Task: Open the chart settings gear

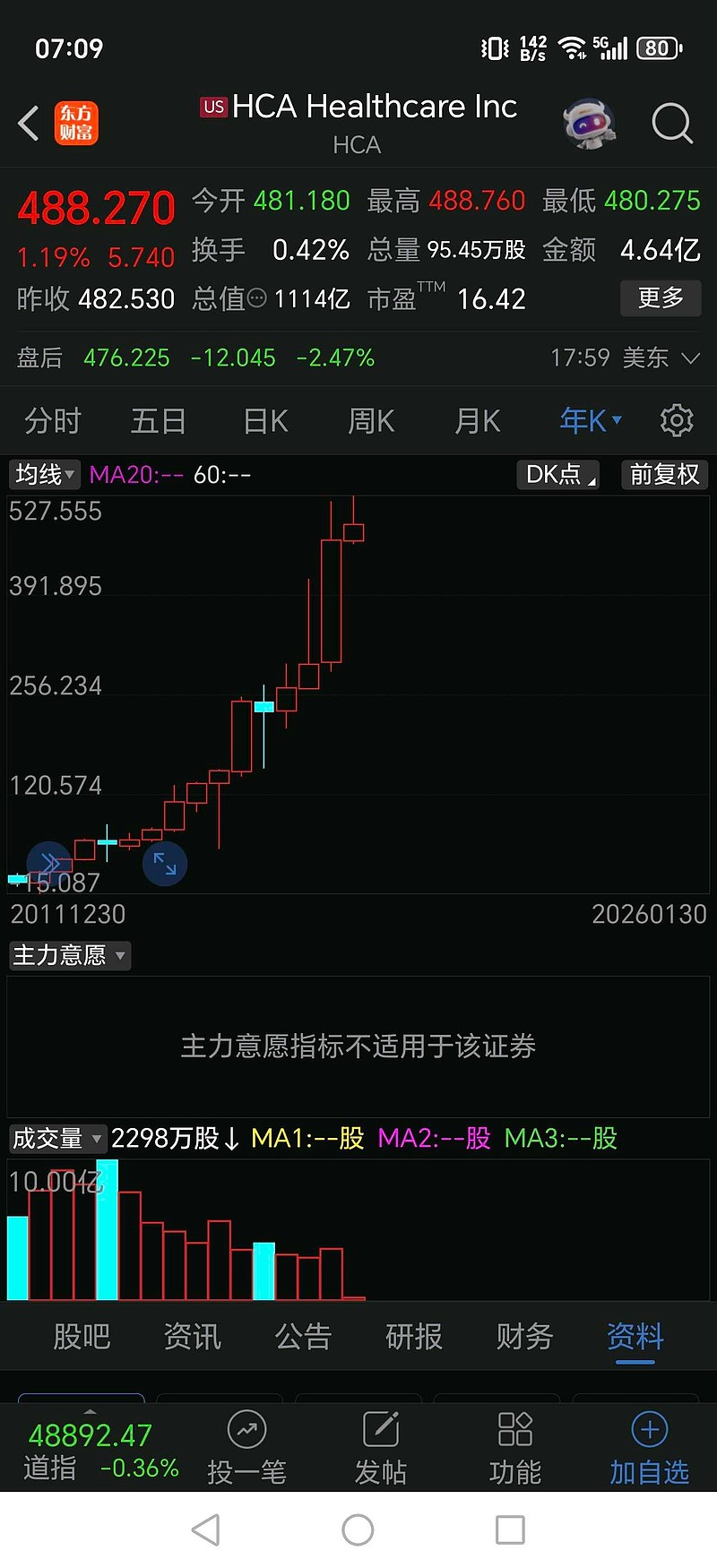Action: [x=677, y=419]
